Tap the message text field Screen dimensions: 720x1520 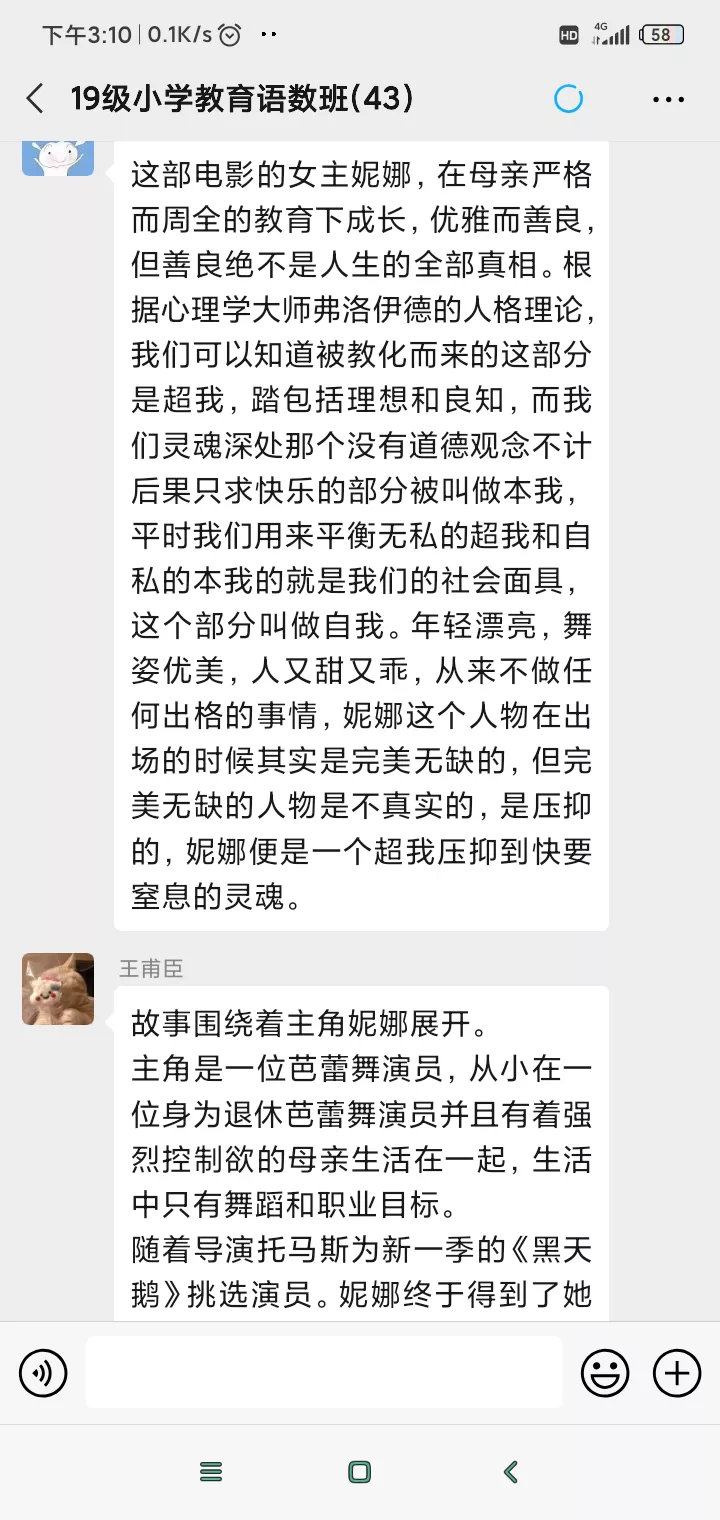(323, 1372)
